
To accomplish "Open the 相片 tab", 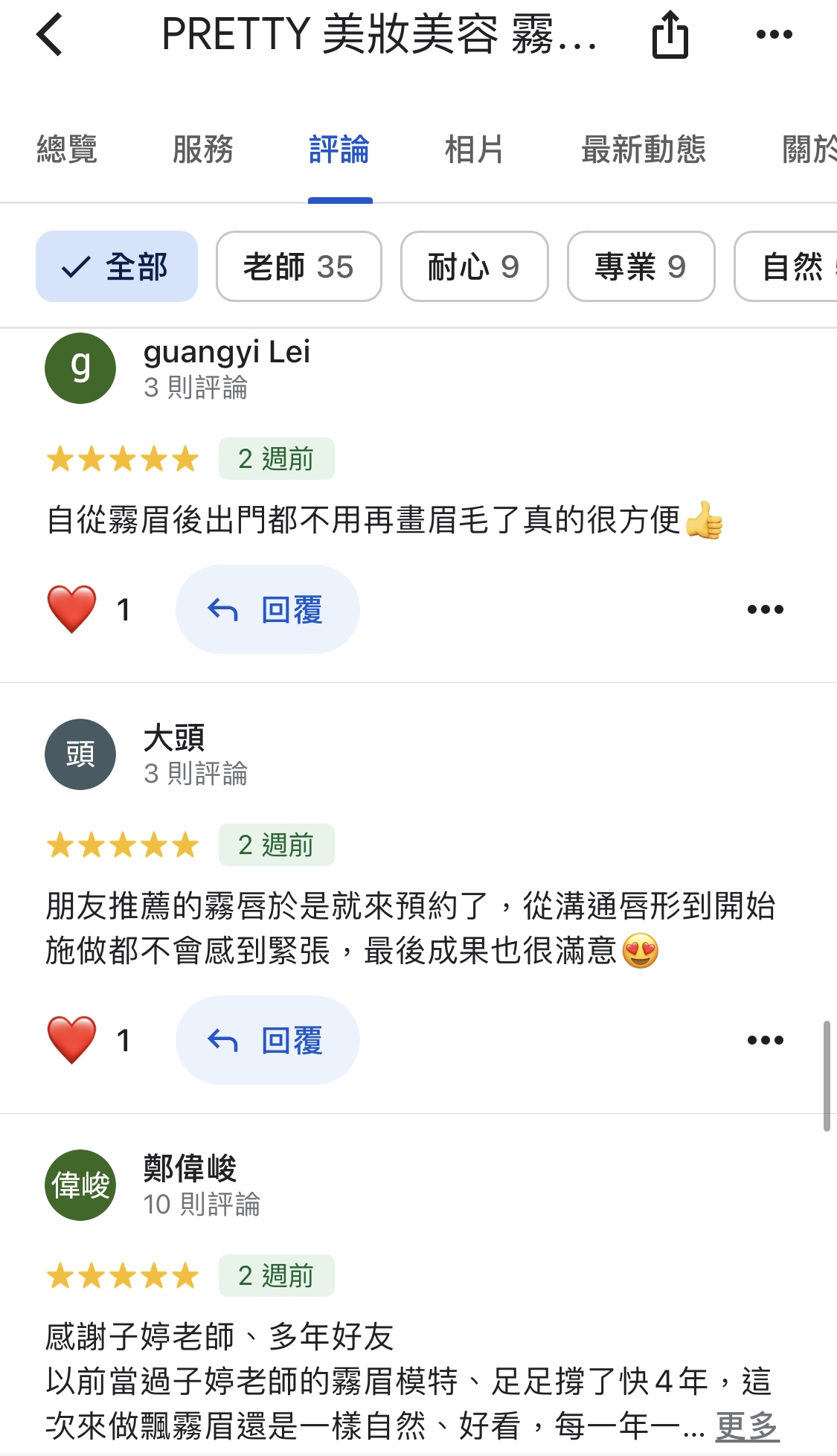I will [474, 150].
